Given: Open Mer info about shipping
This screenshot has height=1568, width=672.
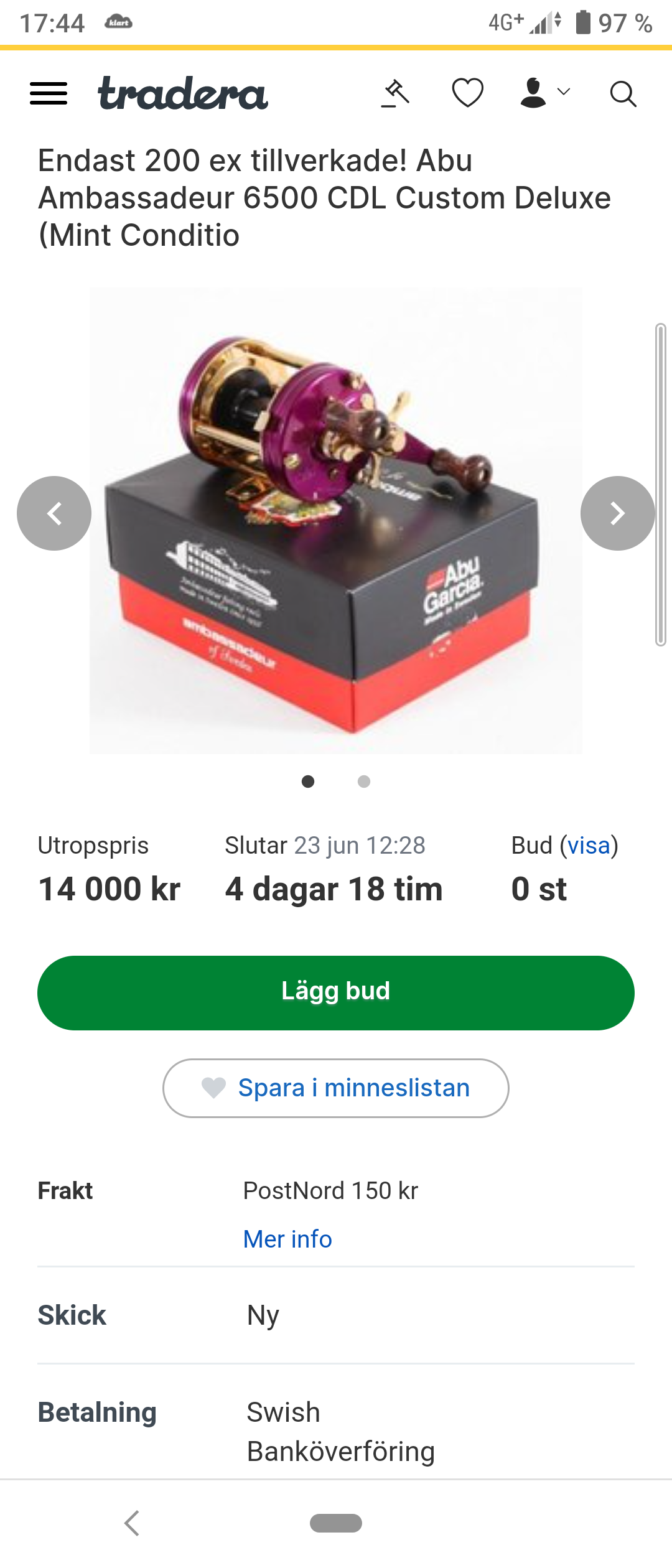Looking at the screenshot, I should [x=287, y=1239].
